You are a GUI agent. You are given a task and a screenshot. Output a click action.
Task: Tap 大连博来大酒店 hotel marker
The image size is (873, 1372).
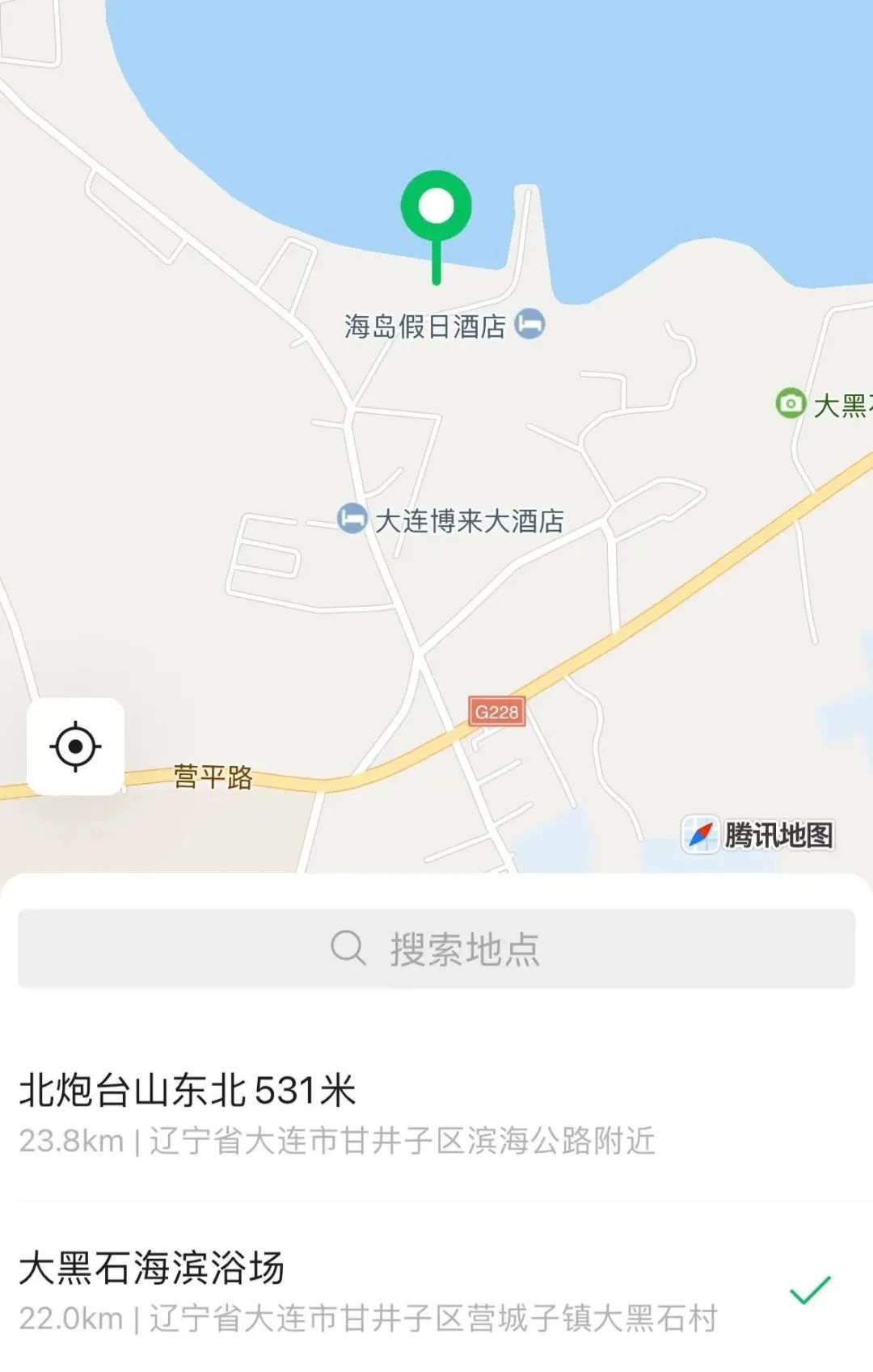click(x=352, y=518)
